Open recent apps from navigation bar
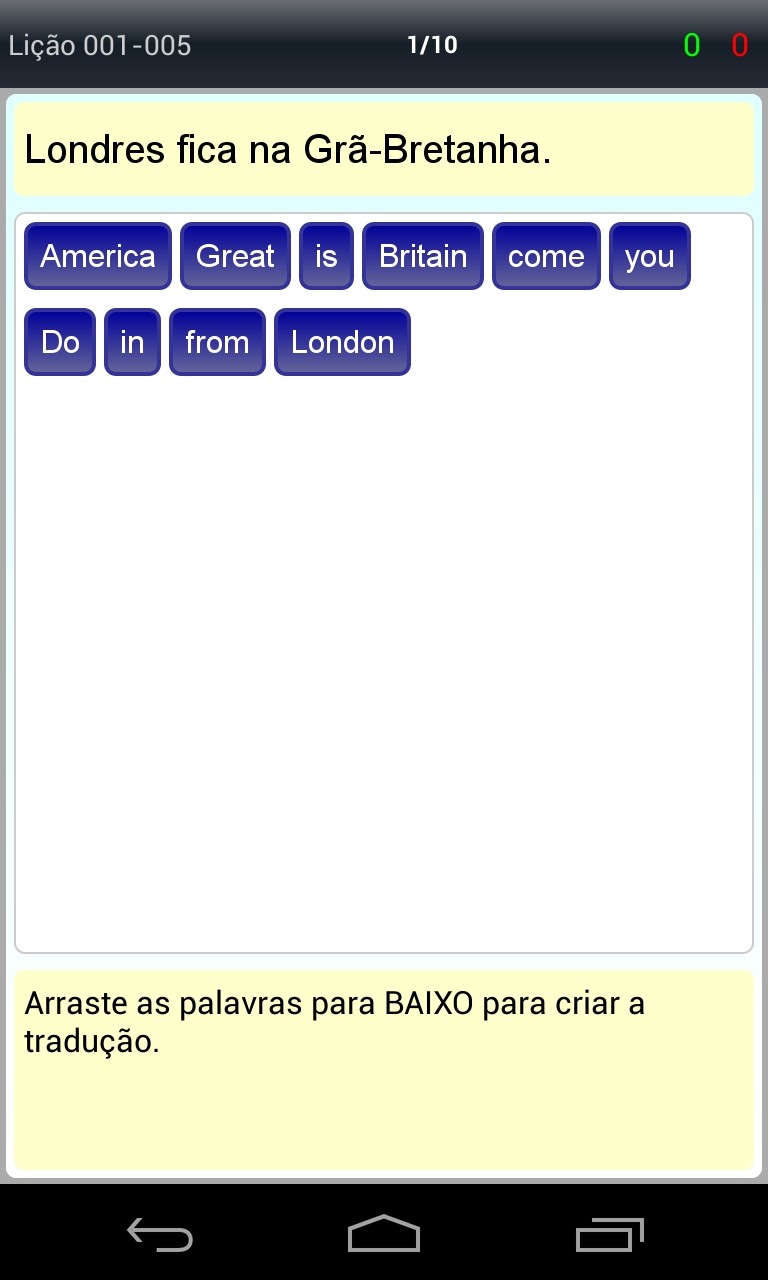The width and height of the screenshot is (768, 1280). click(x=610, y=1234)
